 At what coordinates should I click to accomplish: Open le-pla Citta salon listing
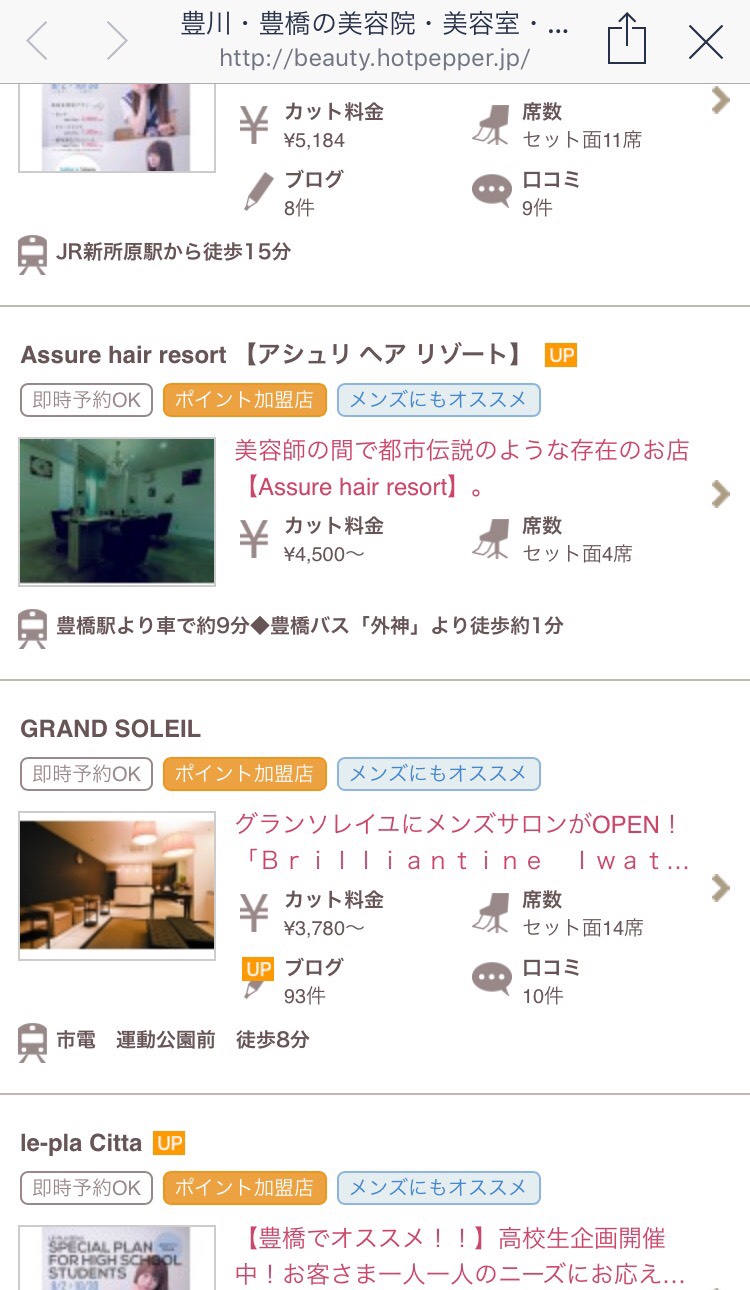point(82,1143)
